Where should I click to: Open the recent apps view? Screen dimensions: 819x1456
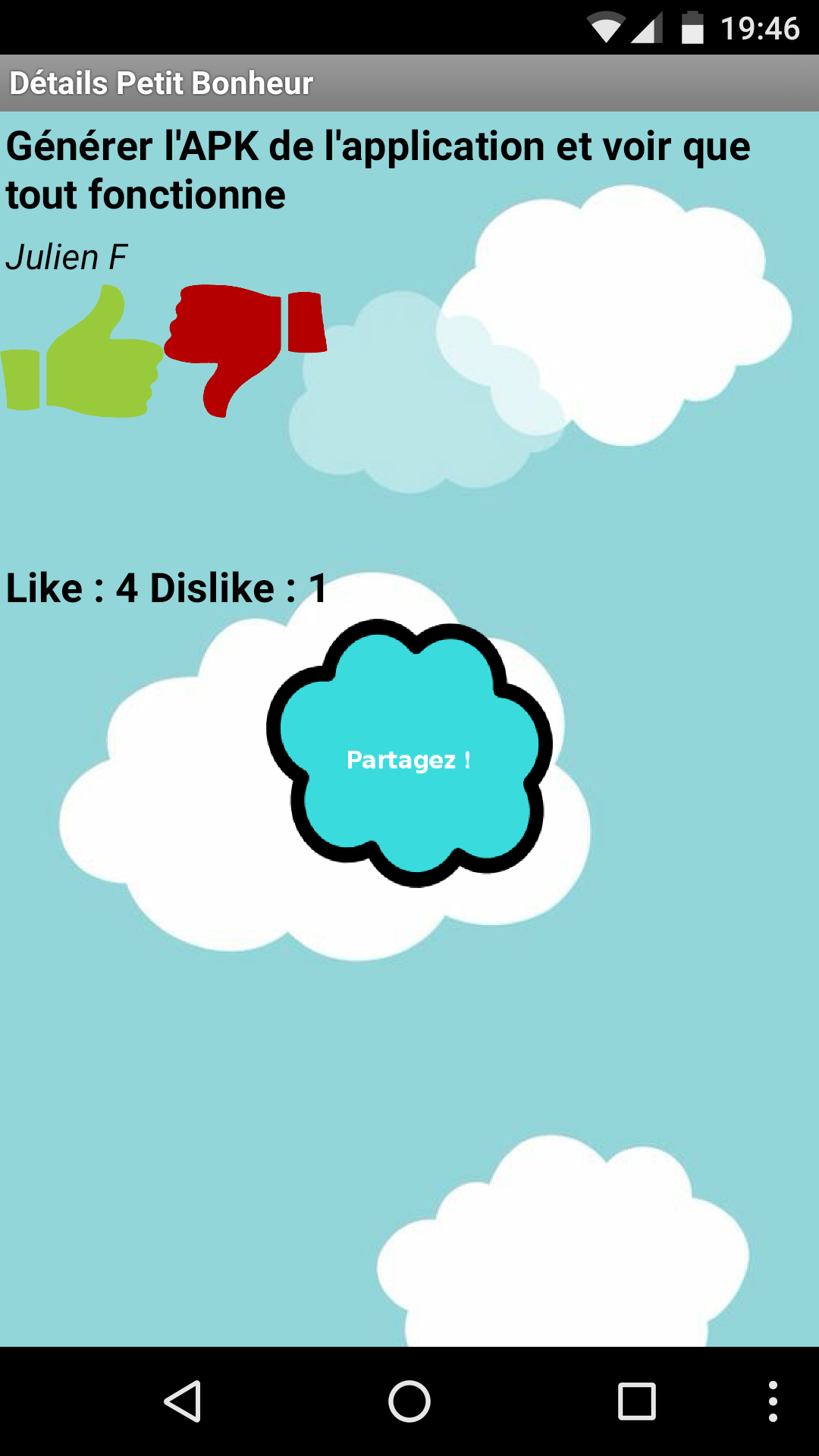(636, 1401)
